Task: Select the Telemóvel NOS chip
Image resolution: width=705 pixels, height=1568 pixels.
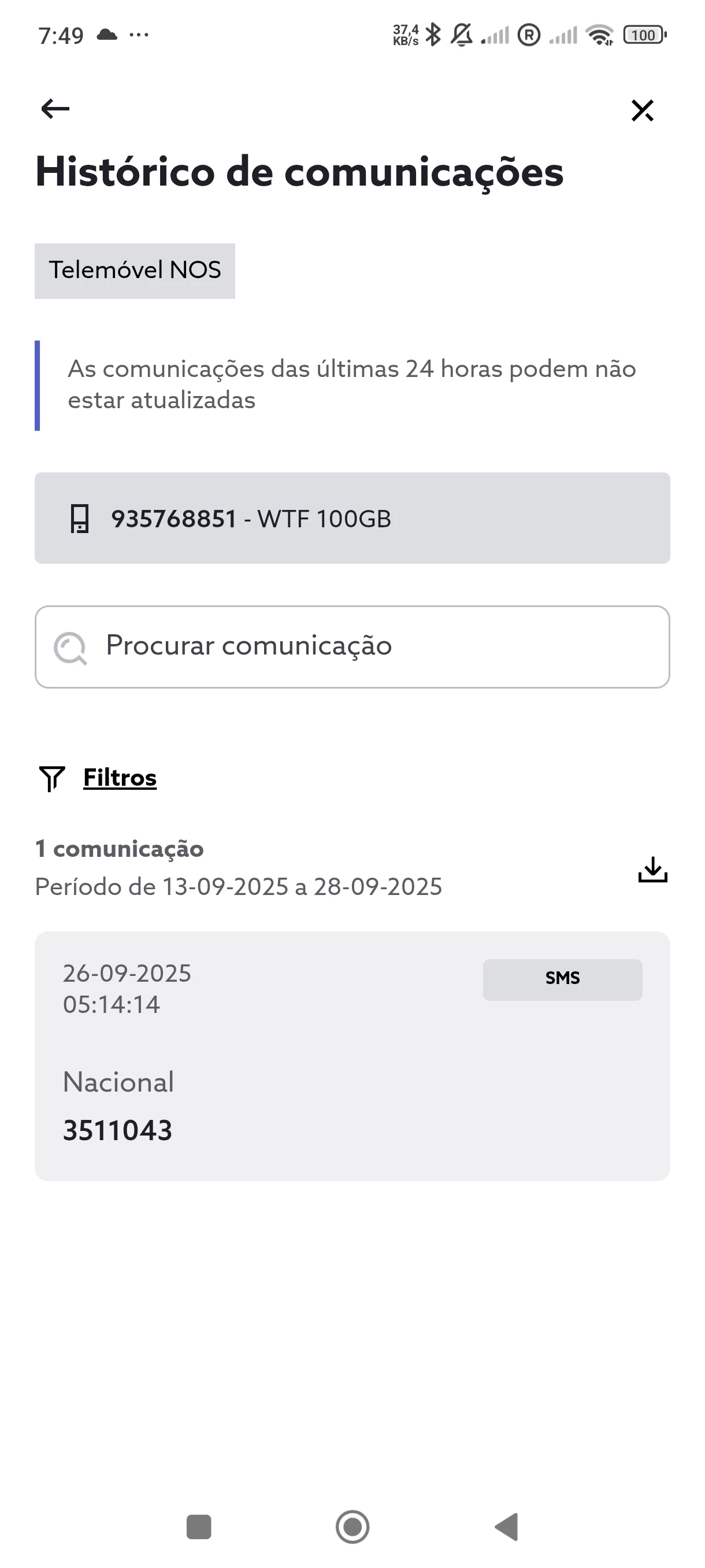Action: click(x=135, y=271)
